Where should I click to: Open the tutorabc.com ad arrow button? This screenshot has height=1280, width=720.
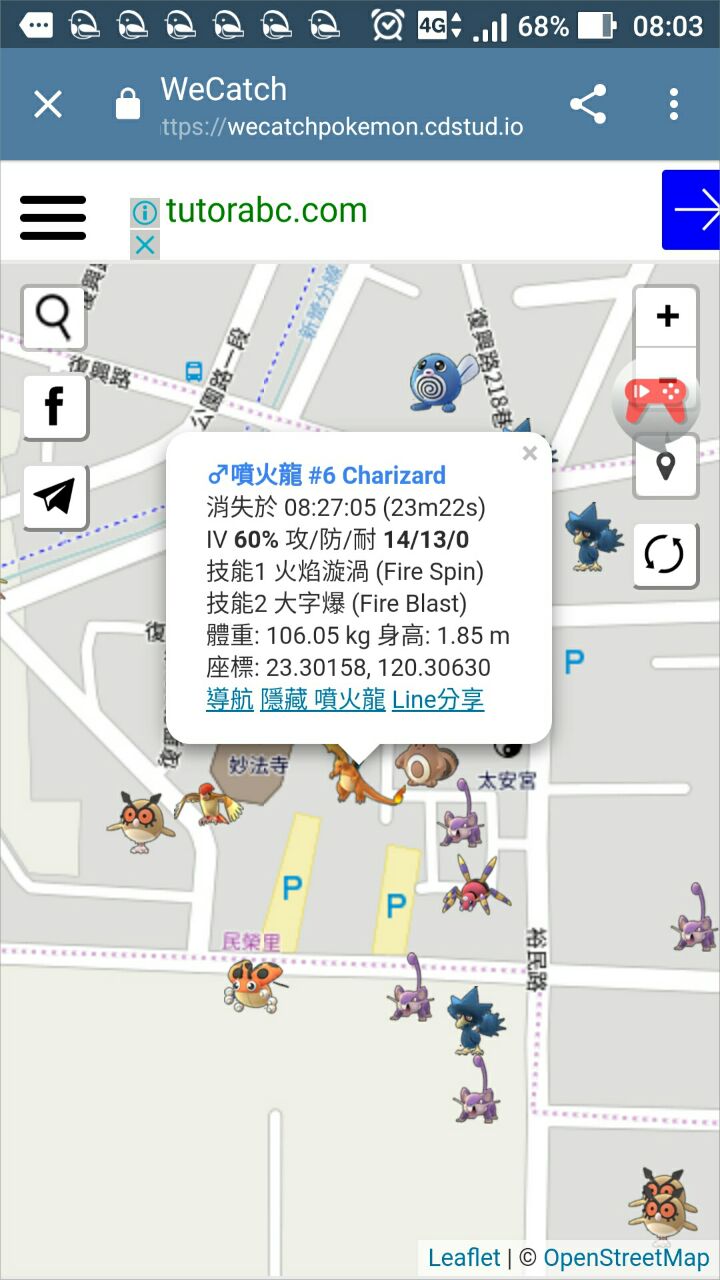point(692,210)
